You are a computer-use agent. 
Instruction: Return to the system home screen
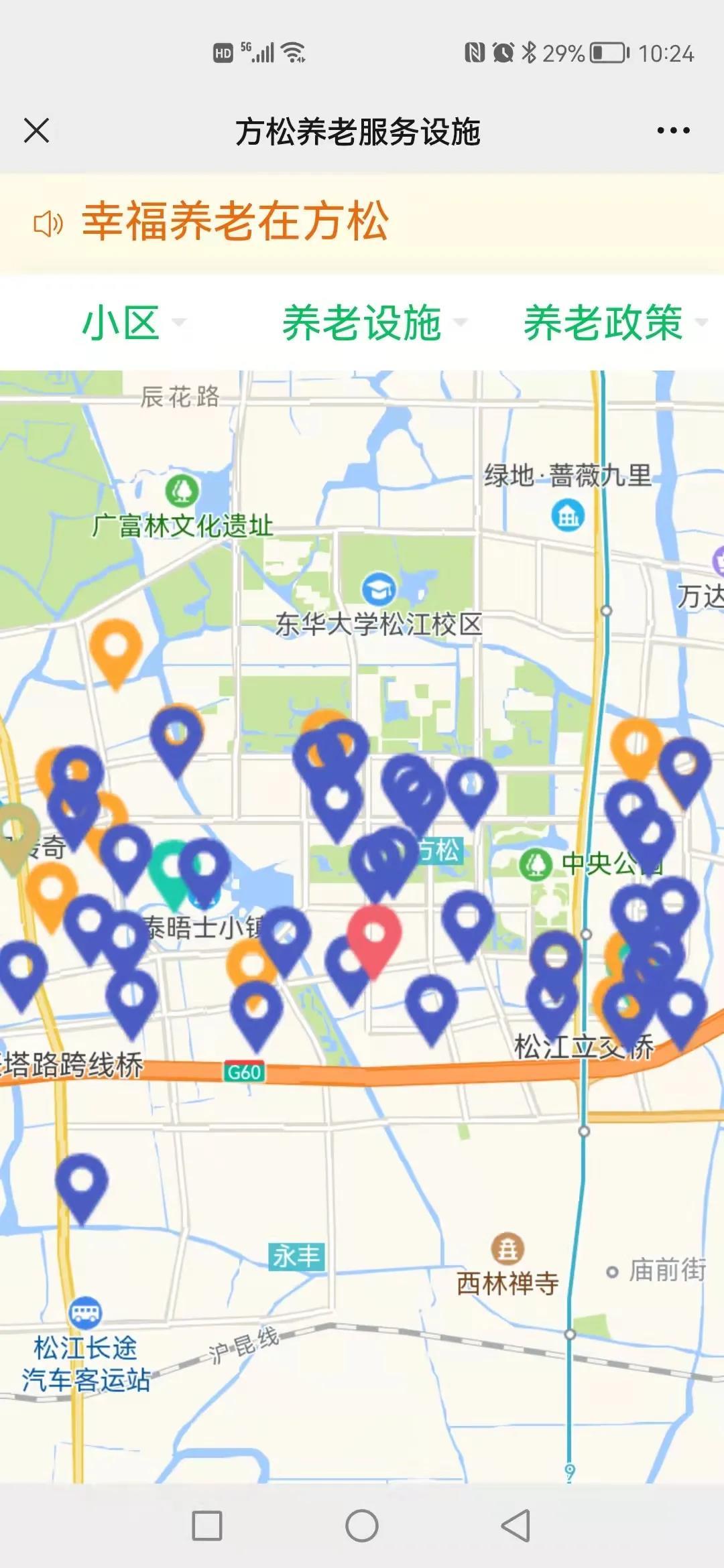(362, 1526)
